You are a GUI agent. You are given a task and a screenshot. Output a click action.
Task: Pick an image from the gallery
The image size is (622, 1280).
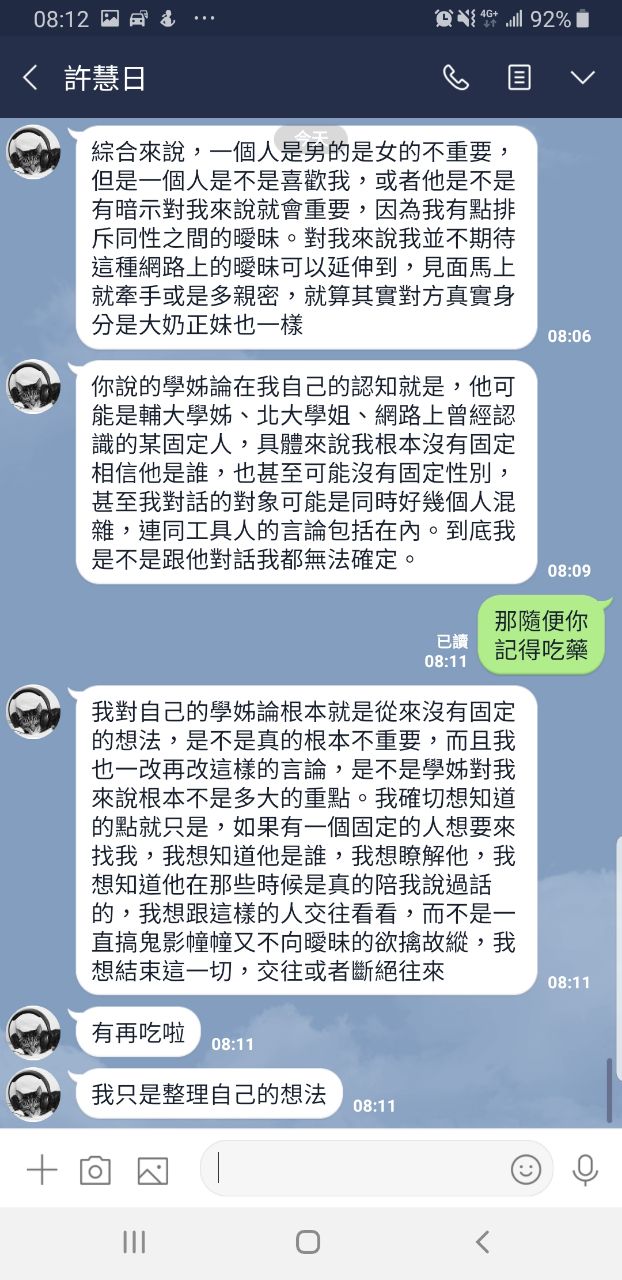click(152, 1169)
